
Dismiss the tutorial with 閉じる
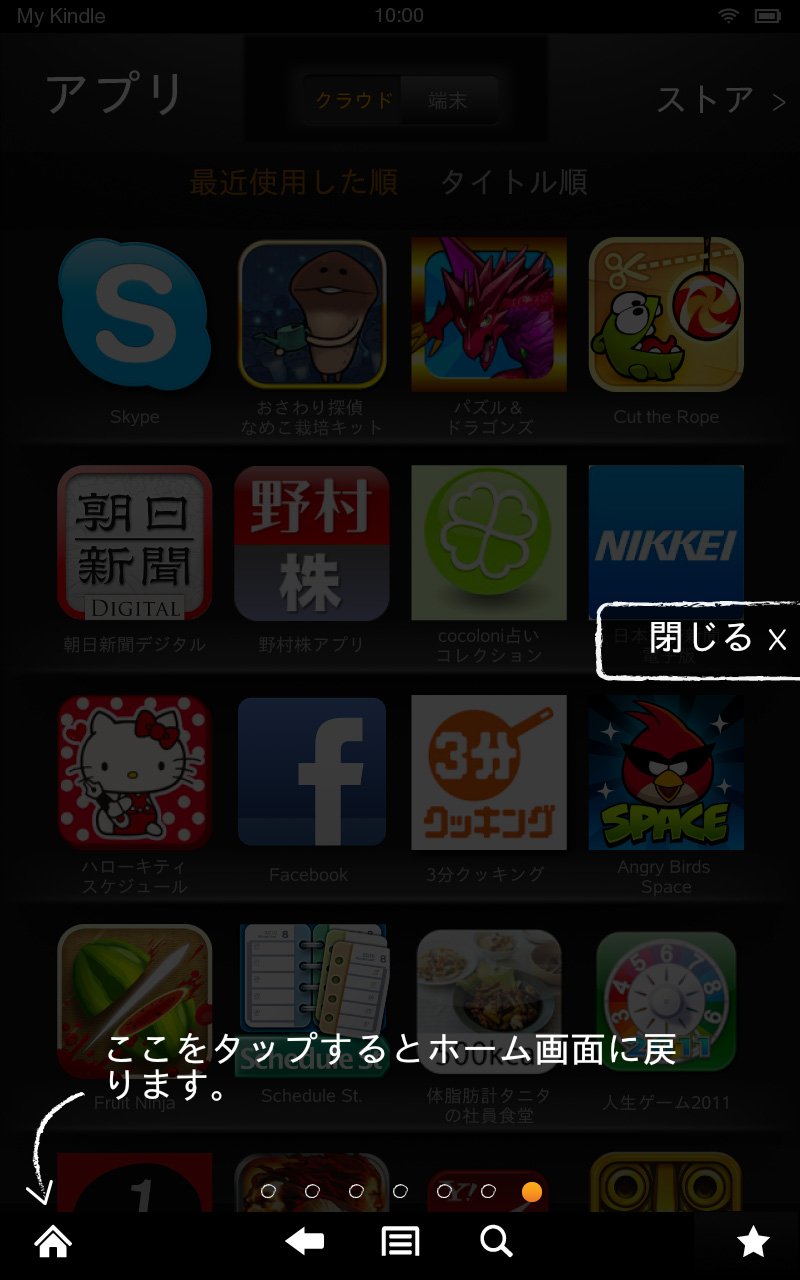(x=715, y=638)
